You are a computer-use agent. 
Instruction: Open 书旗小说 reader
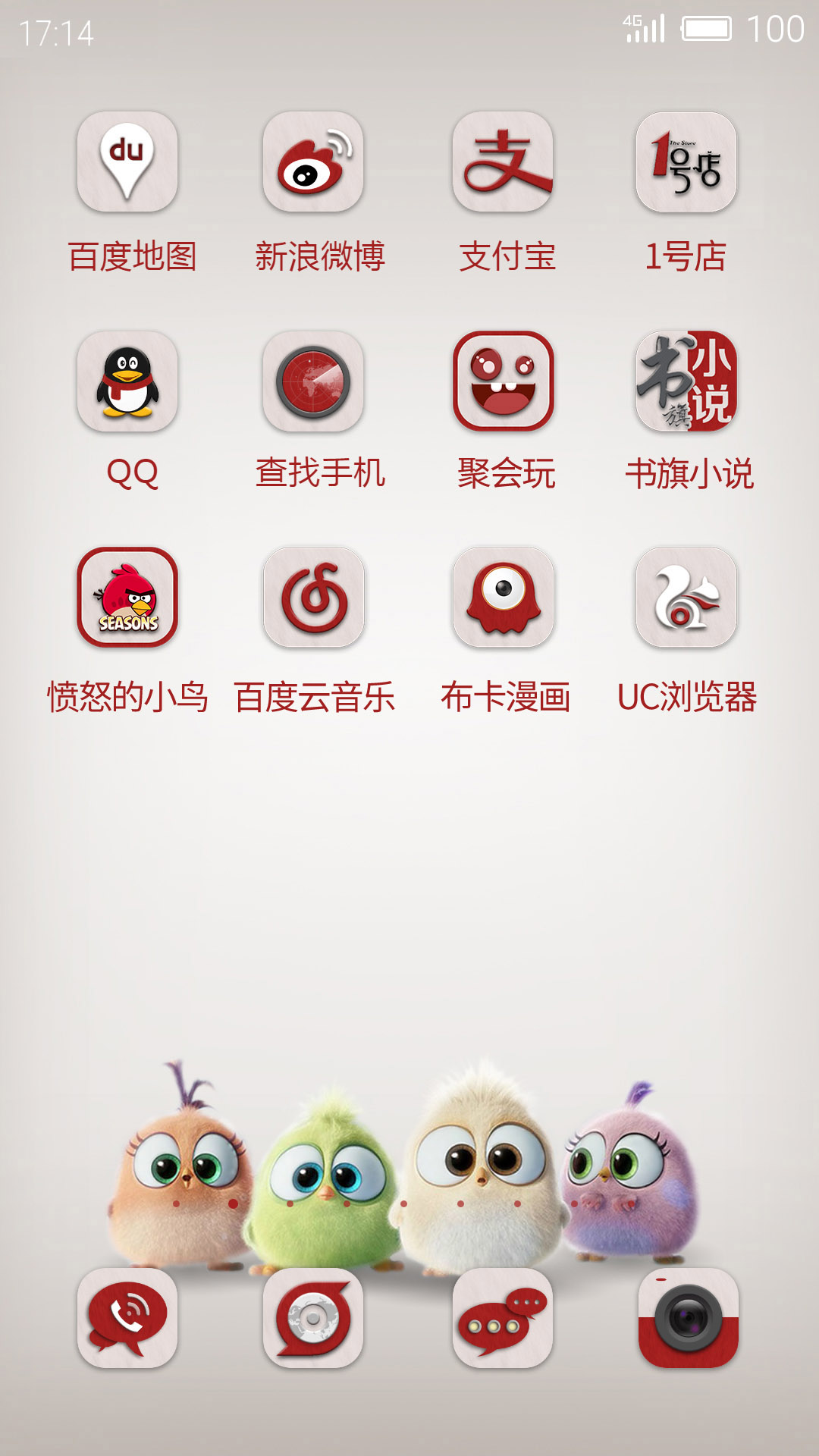pos(686,381)
